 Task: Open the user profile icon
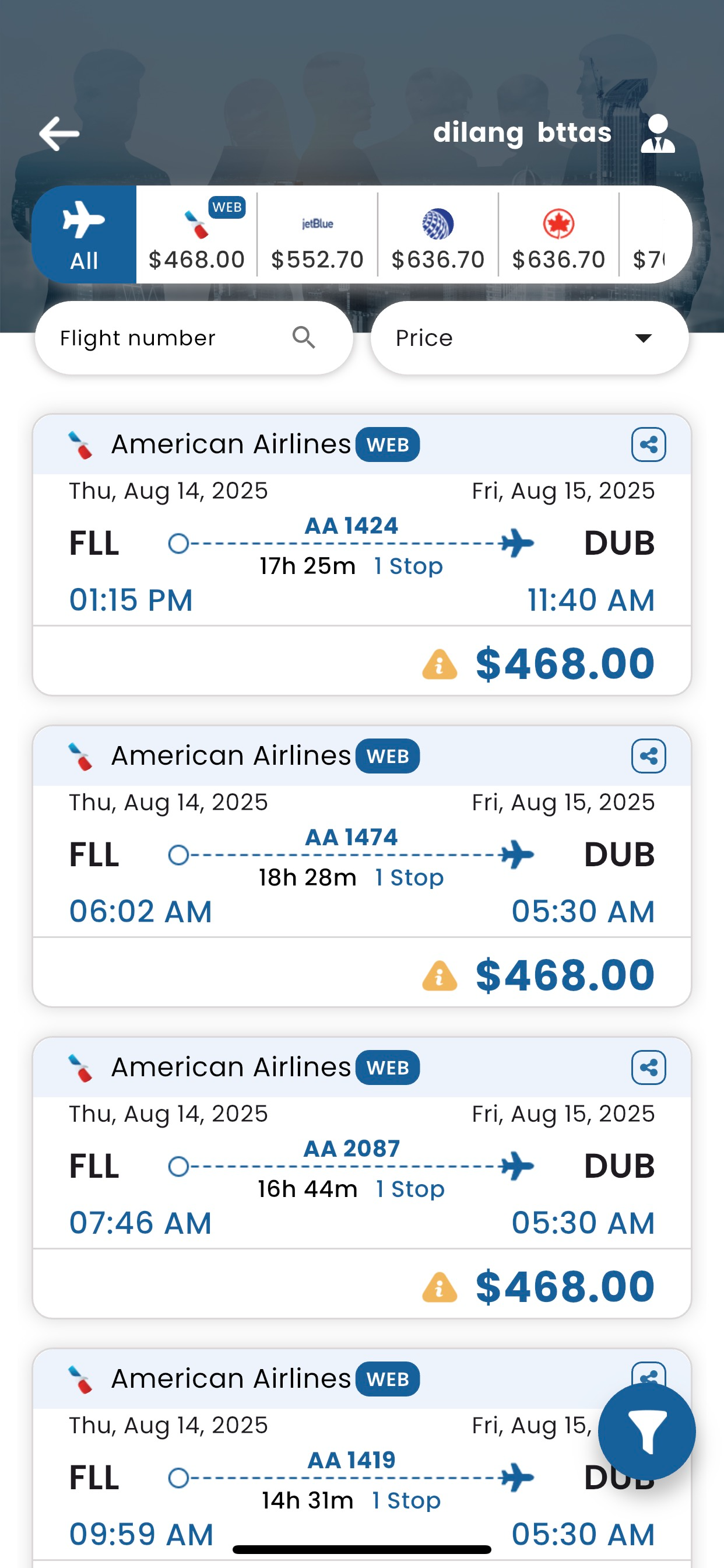658,132
